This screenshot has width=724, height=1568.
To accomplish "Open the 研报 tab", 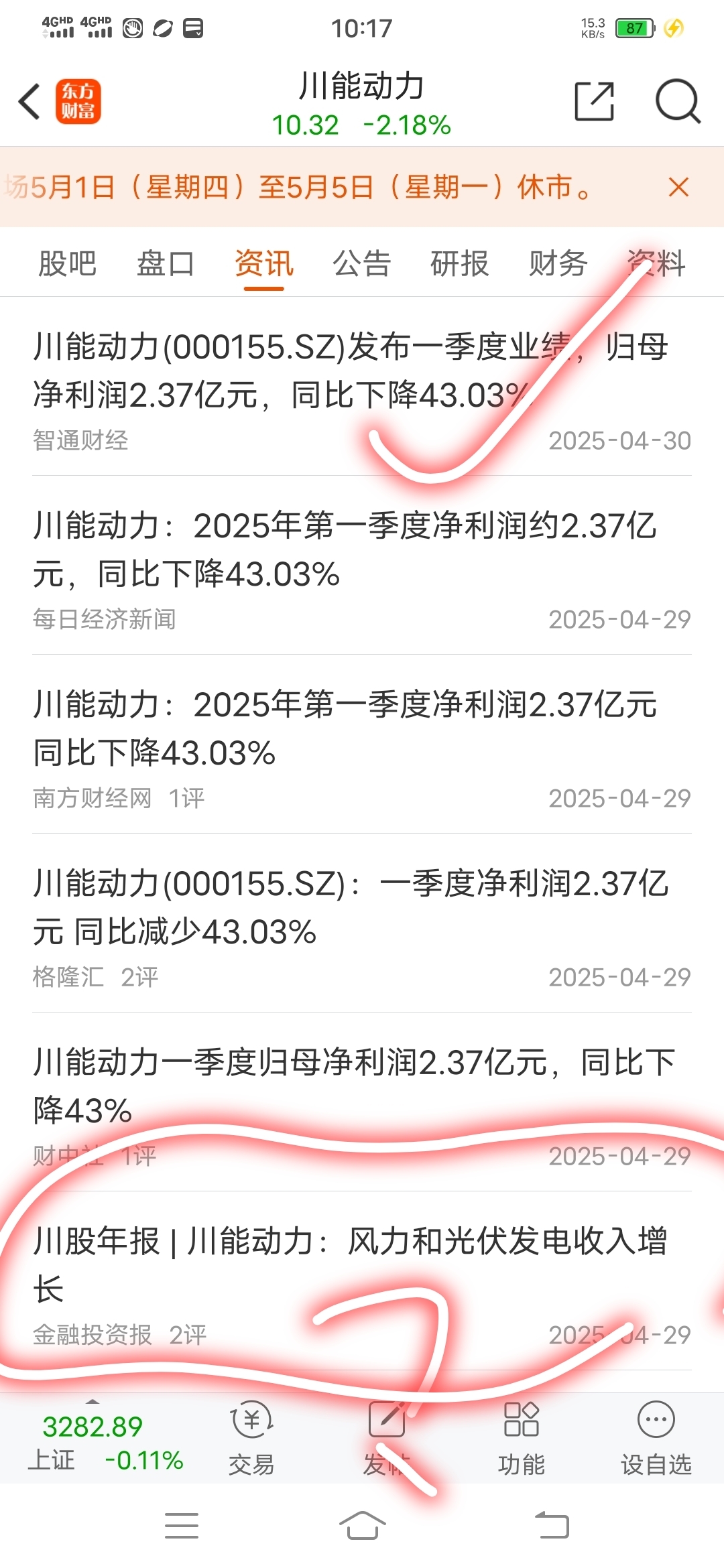I will click(x=460, y=263).
